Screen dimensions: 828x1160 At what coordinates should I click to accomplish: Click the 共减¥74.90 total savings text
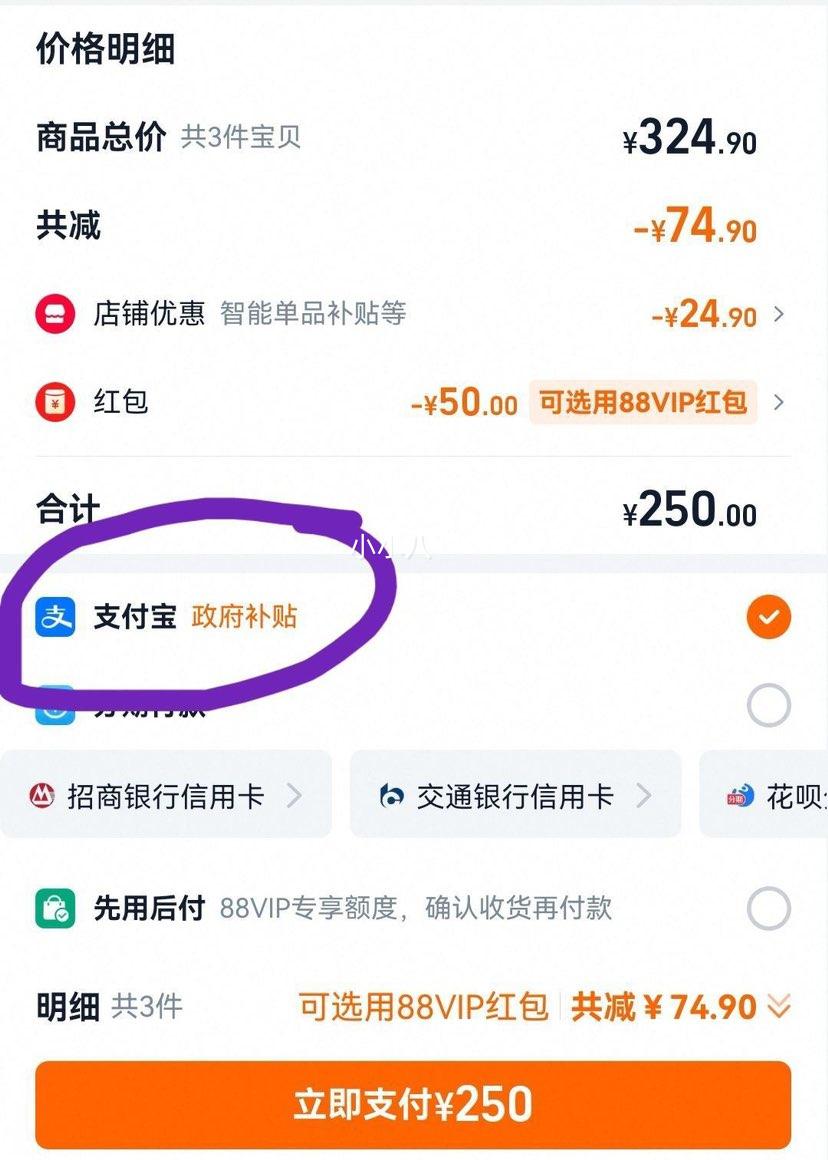659,1007
